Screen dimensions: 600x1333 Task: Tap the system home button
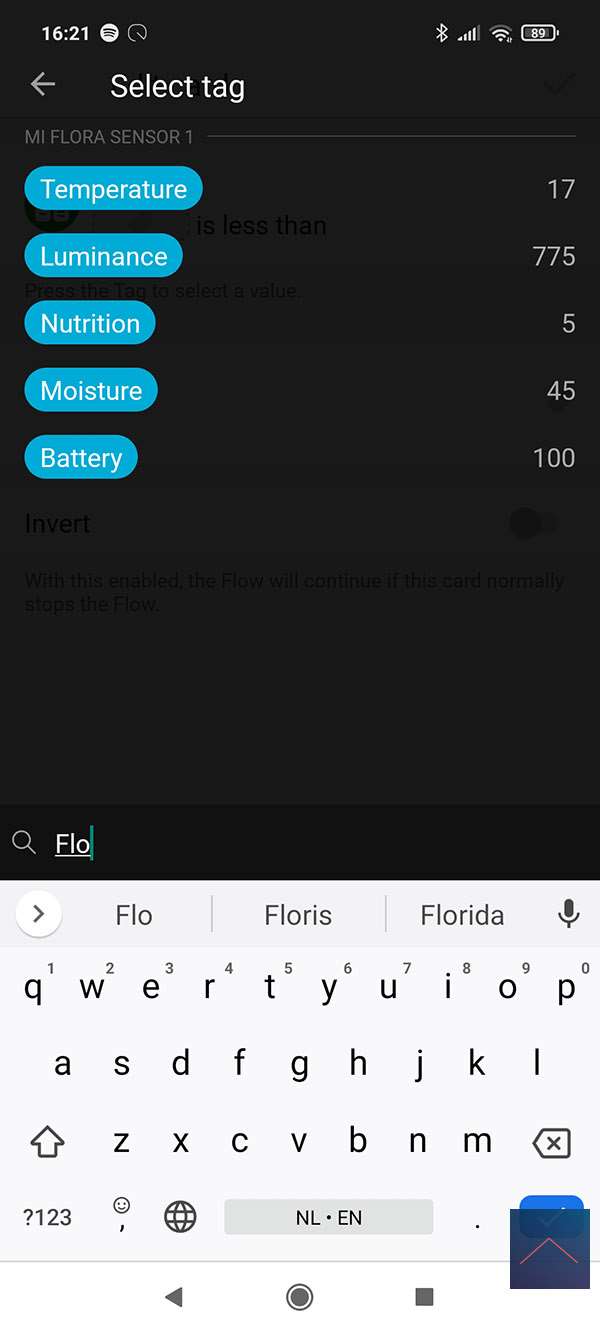tap(299, 1297)
